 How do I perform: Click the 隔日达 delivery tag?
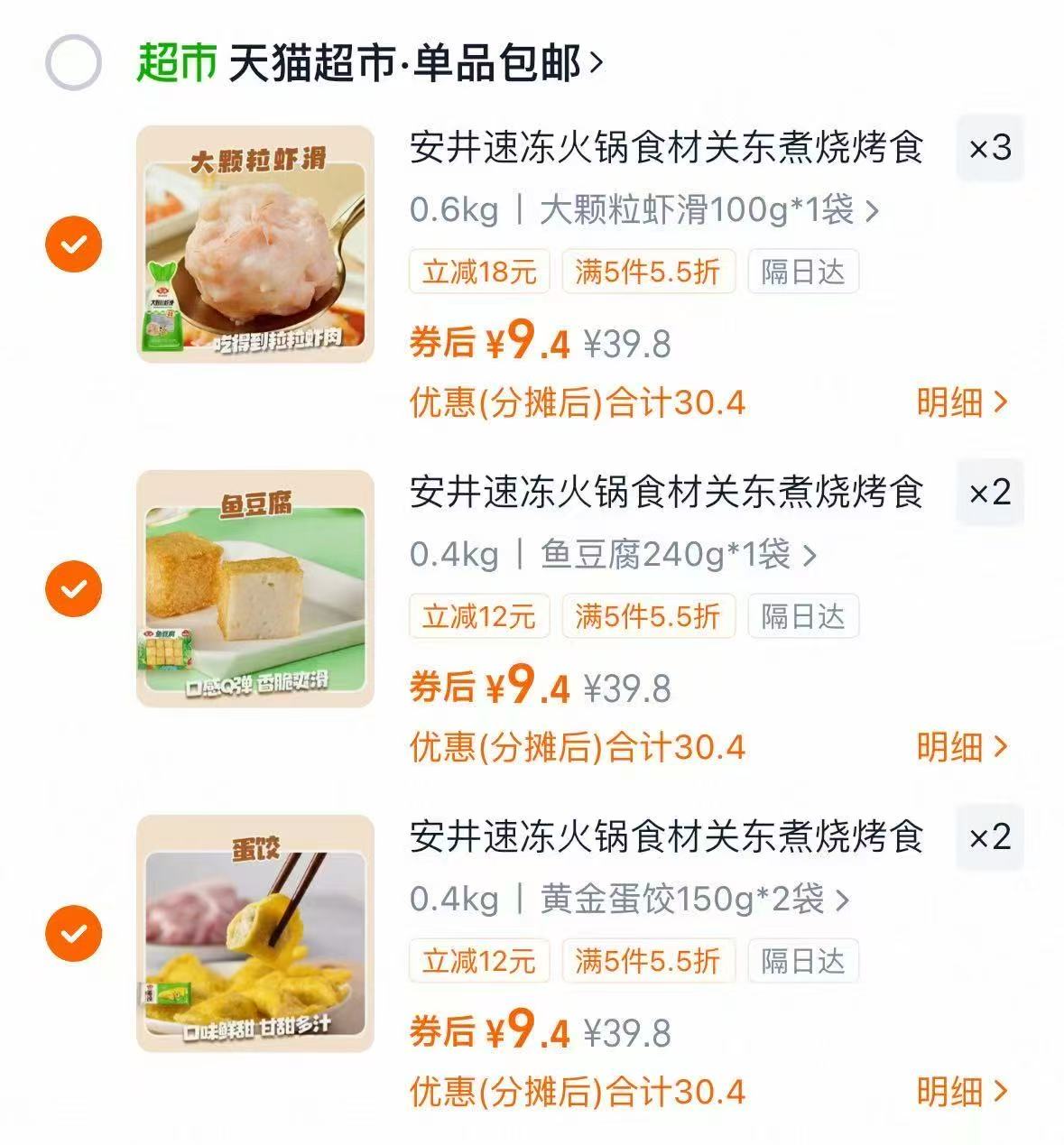click(x=801, y=272)
